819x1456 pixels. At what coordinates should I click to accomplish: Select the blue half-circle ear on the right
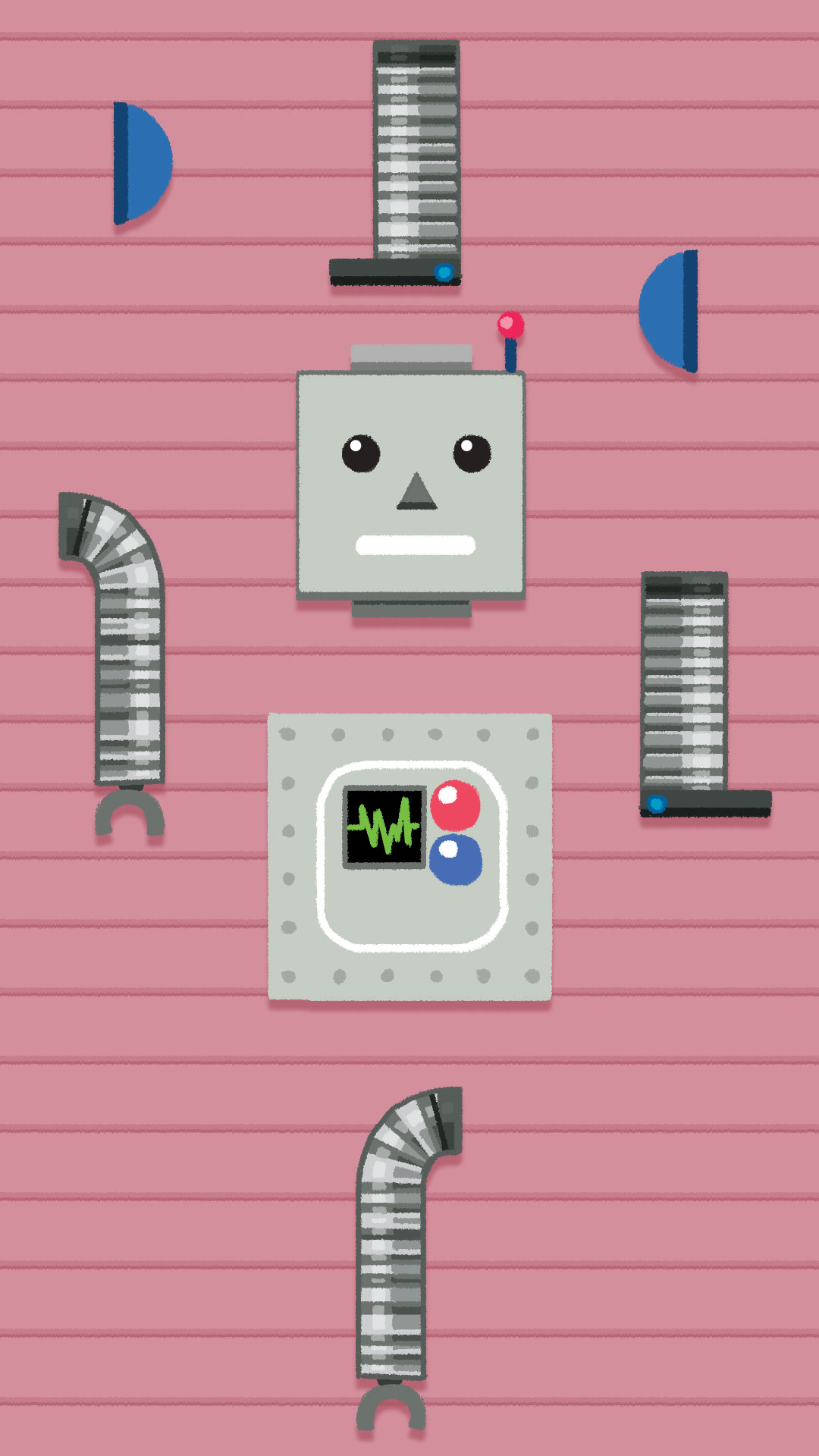tap(668, 311)
